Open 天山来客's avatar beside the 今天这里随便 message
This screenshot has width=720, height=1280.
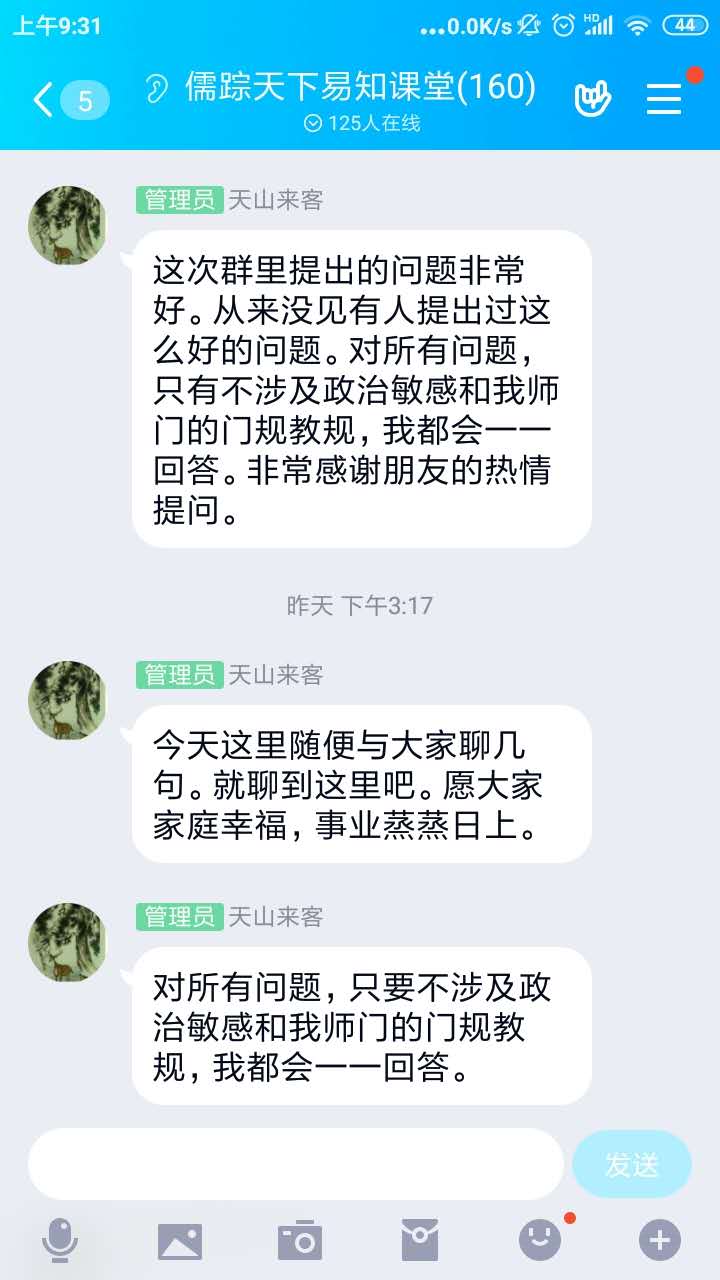(x=68, y=700)
